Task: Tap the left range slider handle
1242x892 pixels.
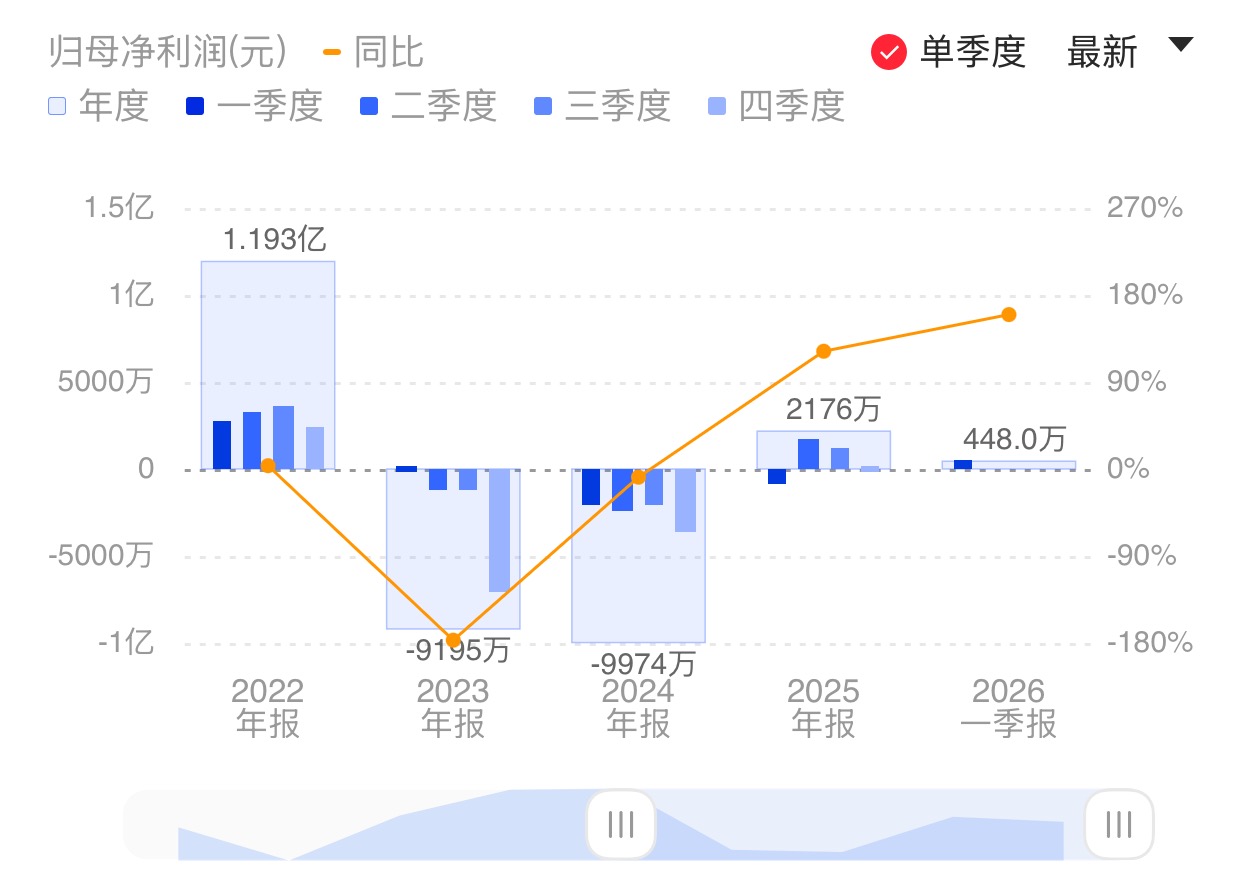Action: [x=621, y=824]
